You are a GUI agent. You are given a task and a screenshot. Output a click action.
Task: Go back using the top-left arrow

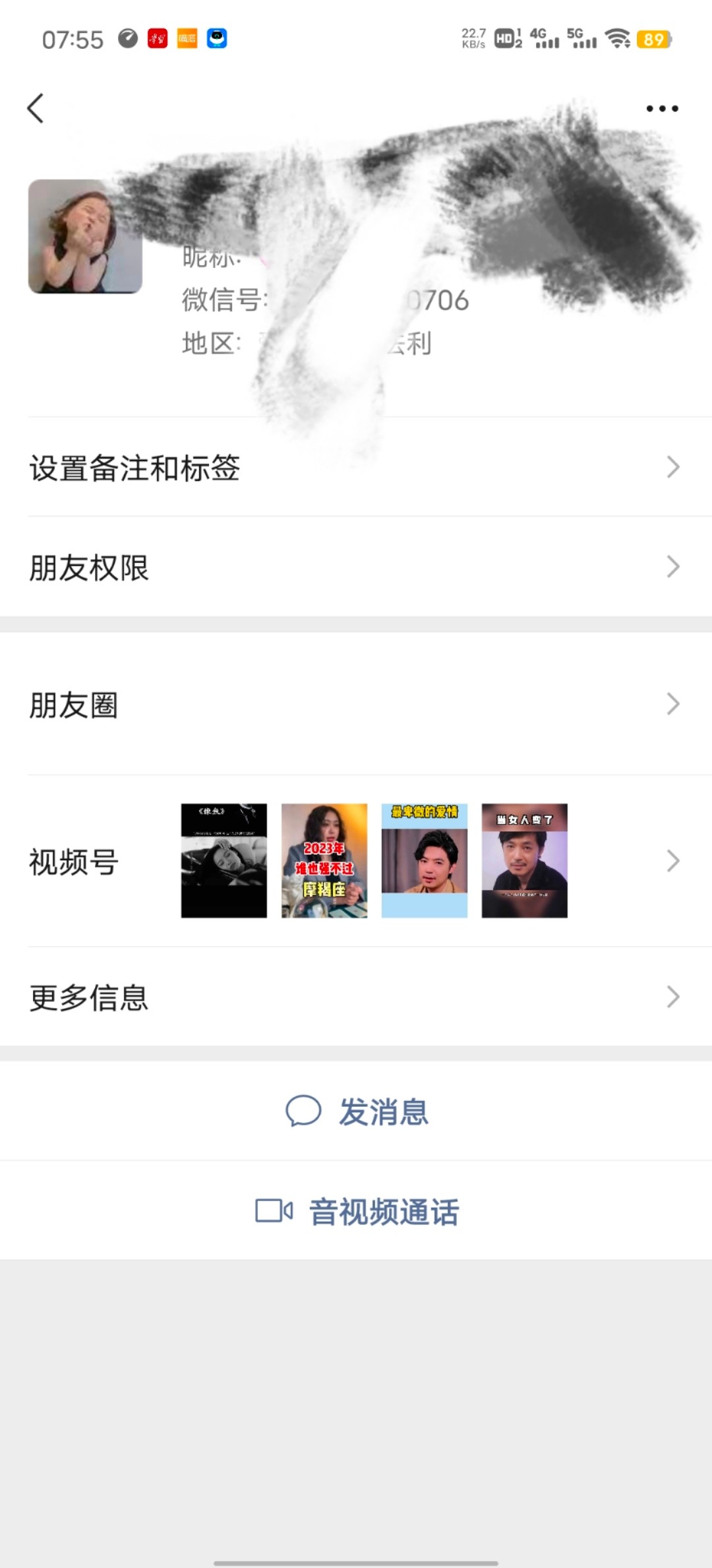(36, 108)
